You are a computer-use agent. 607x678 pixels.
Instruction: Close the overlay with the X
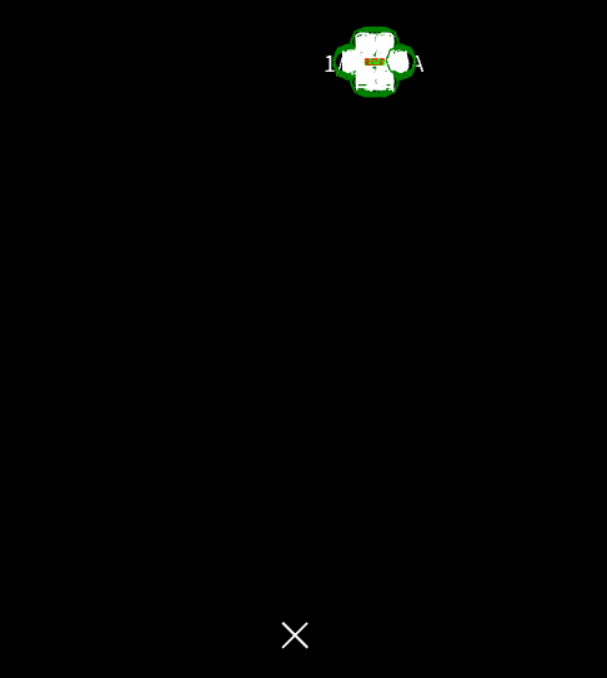[295, 635]
